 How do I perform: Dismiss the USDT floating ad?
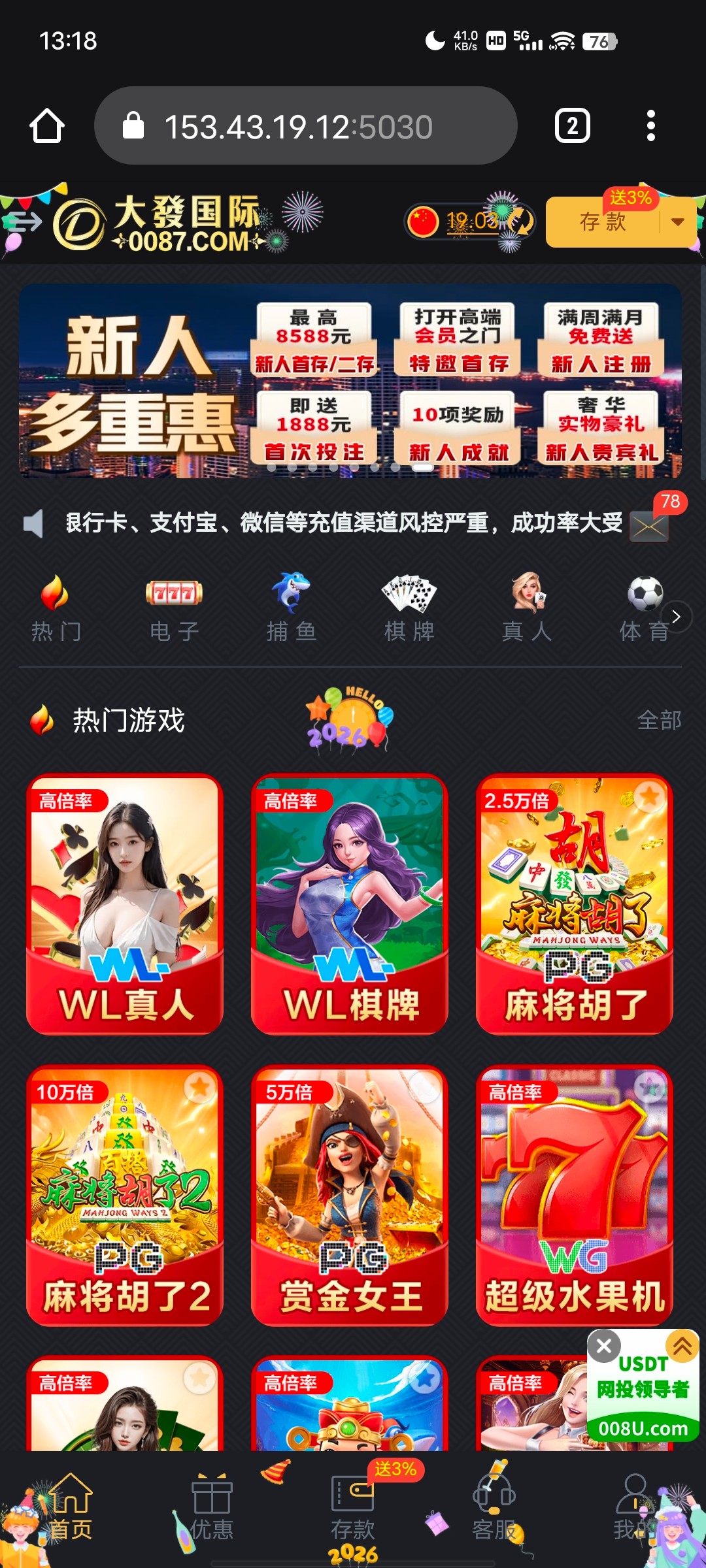tap(604, 1345)
